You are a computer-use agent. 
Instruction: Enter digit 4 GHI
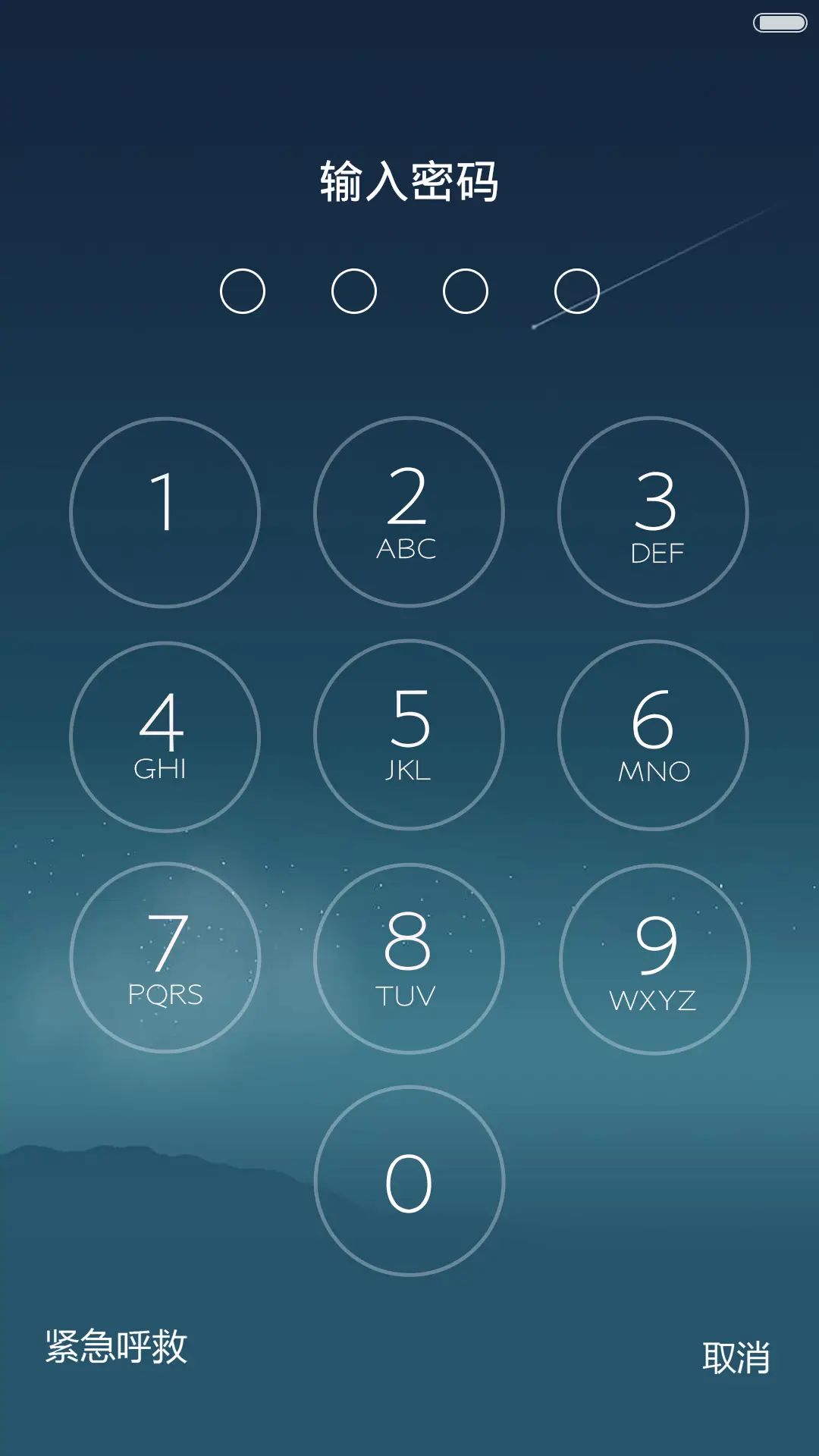point(165,736)
